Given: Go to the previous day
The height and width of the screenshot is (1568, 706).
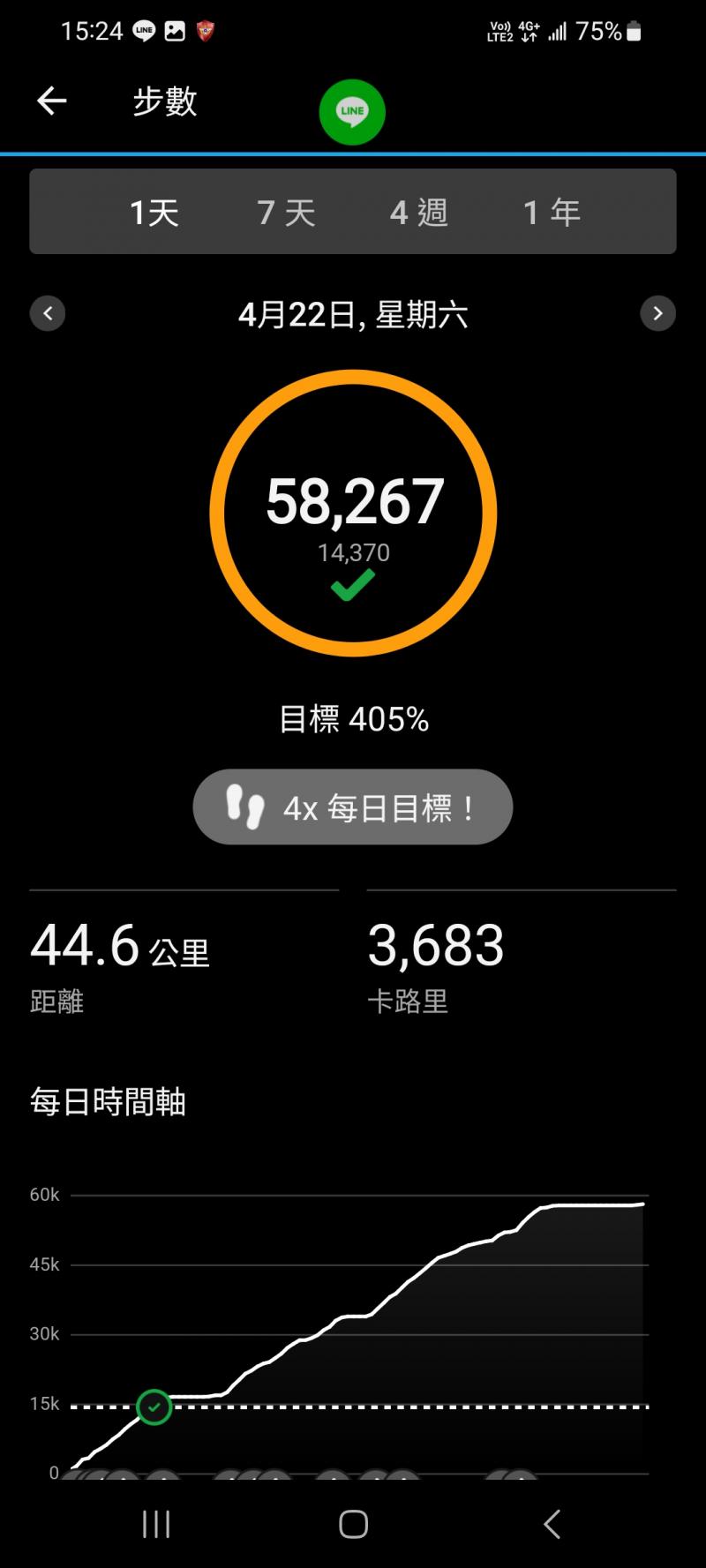Looking at the screenshot, I should (48, 313).
